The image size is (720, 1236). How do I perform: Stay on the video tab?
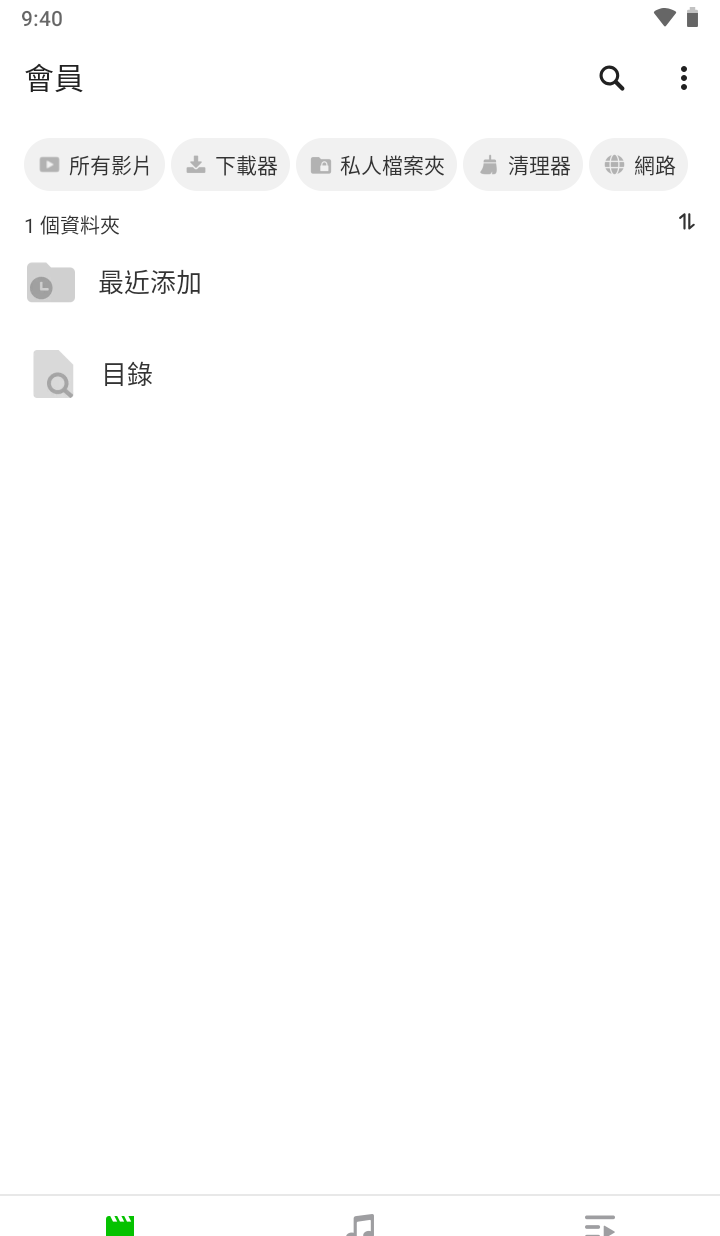120,1222
